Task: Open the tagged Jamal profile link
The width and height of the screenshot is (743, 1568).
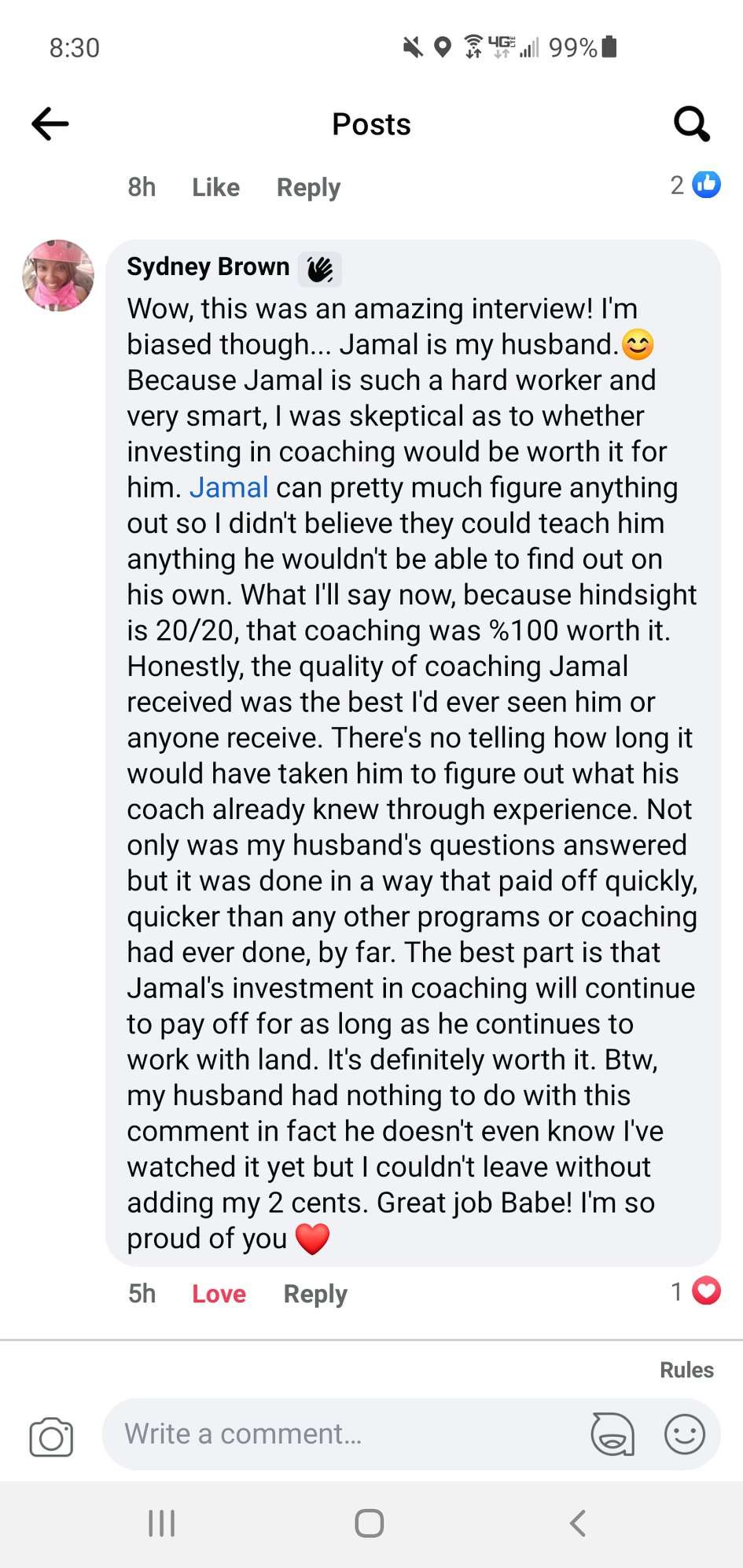Action: tap(229, 487)
